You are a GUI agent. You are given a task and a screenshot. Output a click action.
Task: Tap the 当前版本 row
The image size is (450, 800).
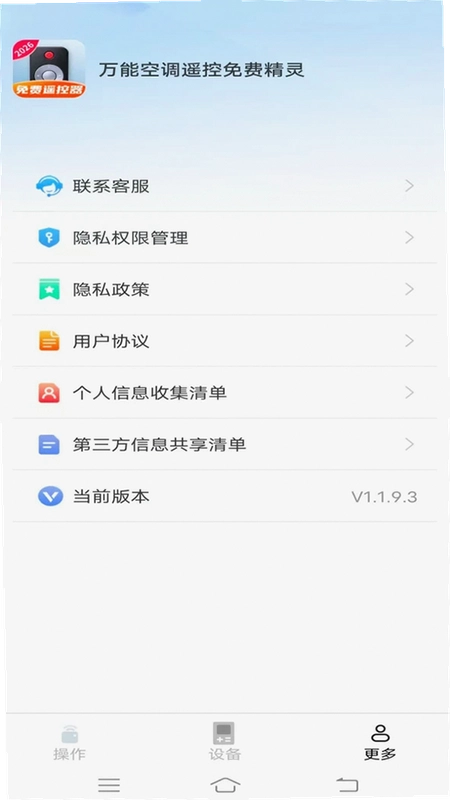pos(224,496)
